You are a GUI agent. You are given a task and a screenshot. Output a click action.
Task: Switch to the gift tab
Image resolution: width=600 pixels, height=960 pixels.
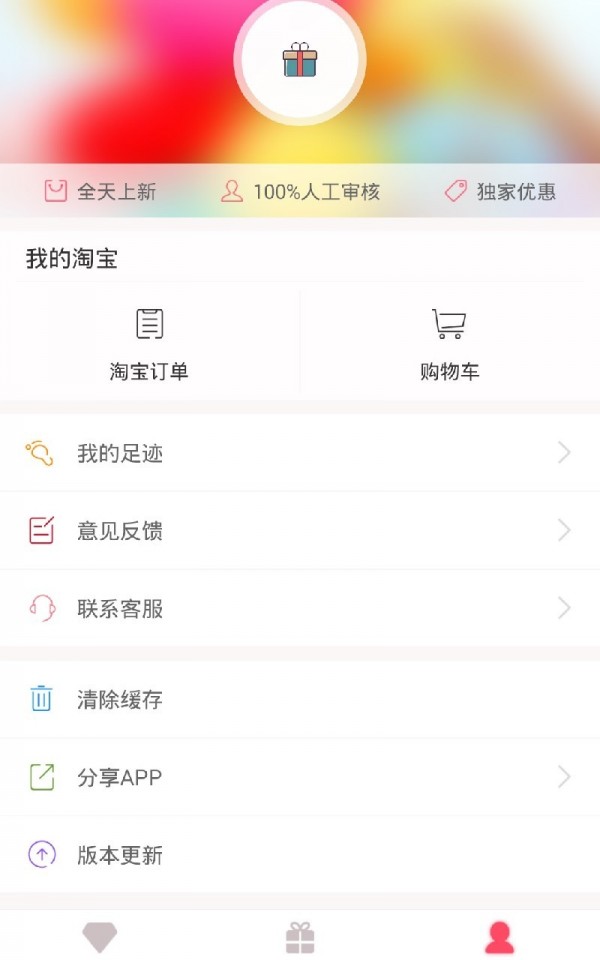coord(299,937)
